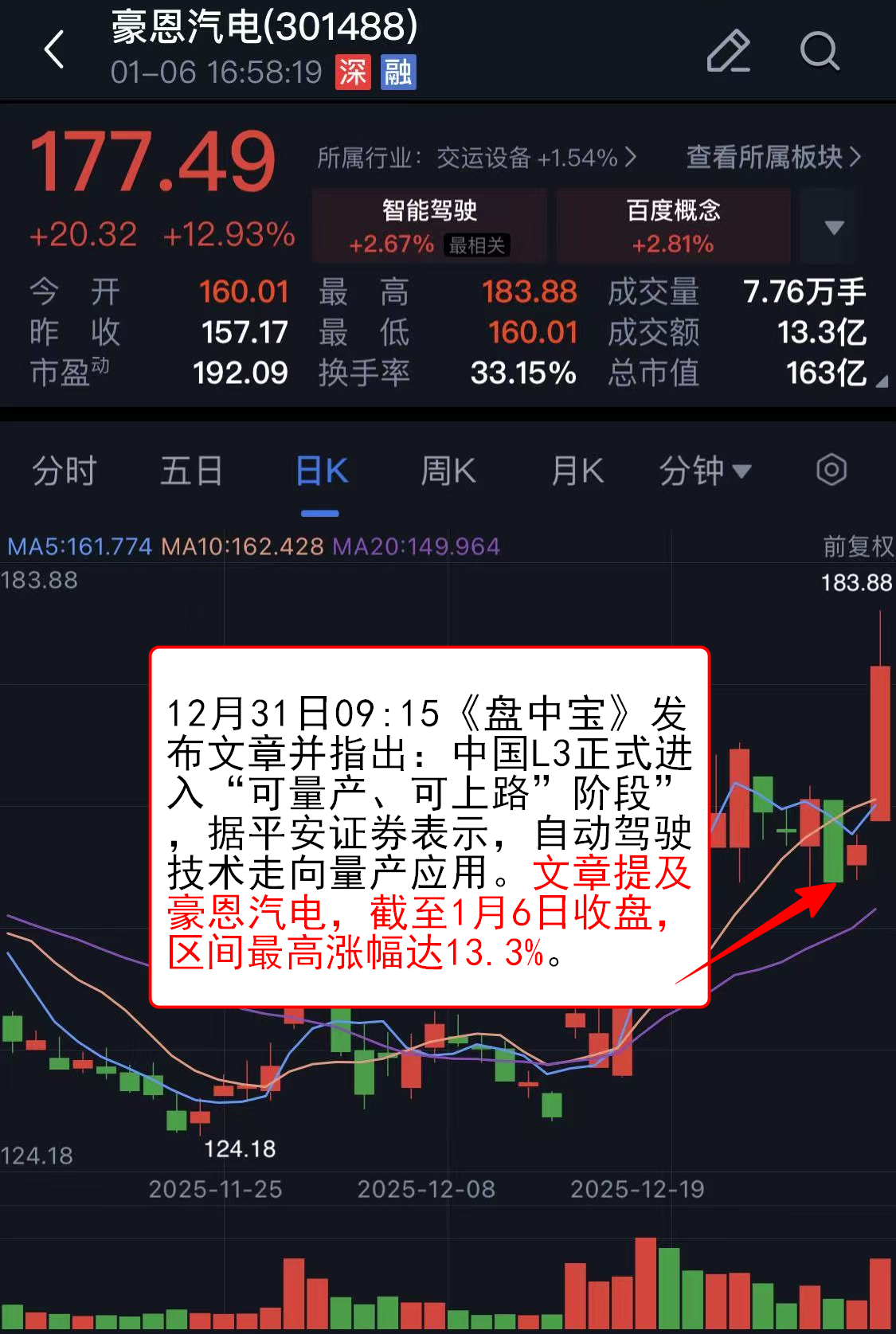Select the 智能驾驶 concept chip
Image resolution: width=896 pixels, height=1334 pixels.
[429, 226]
